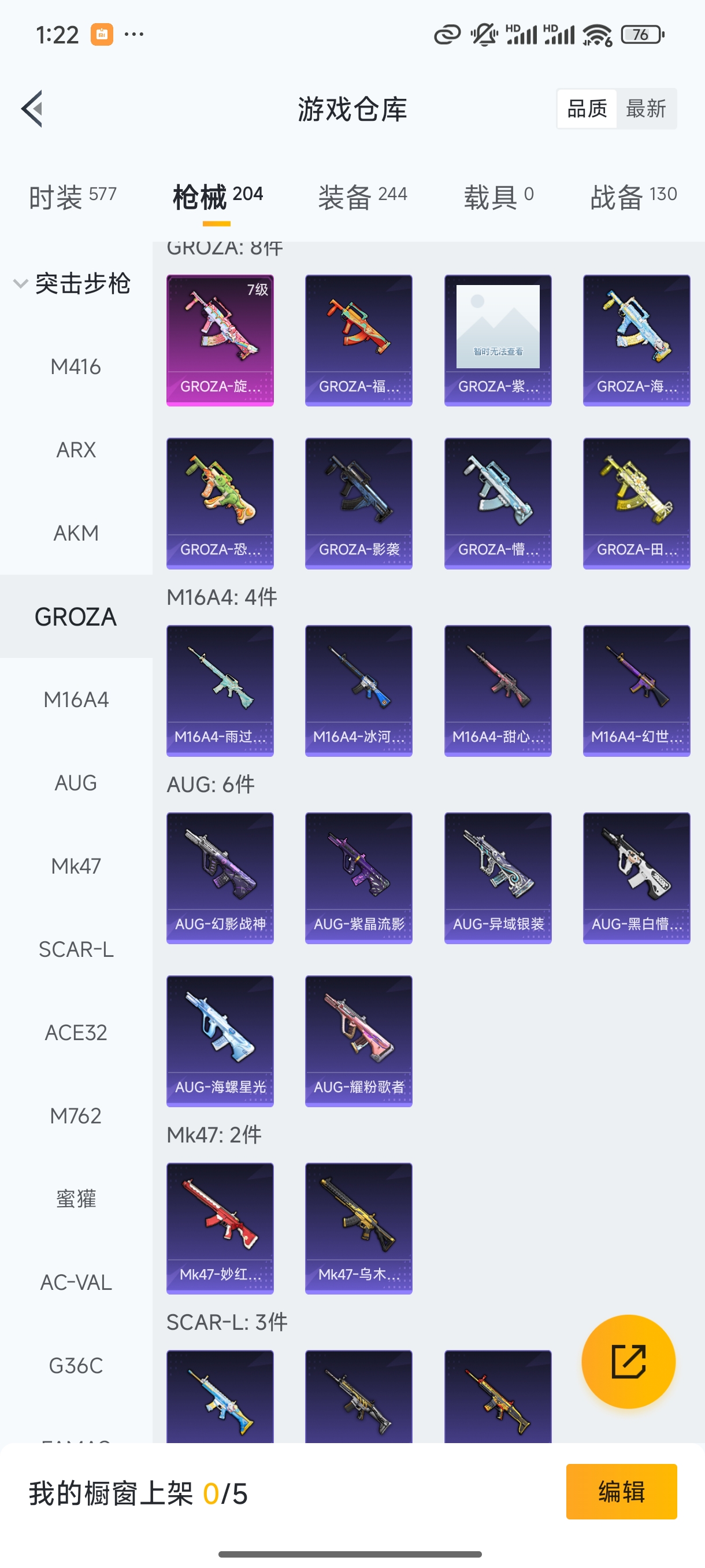Open the GROZA-影袭 skin tile
Screen dimensions: 705x1568
tap(358, 504)
